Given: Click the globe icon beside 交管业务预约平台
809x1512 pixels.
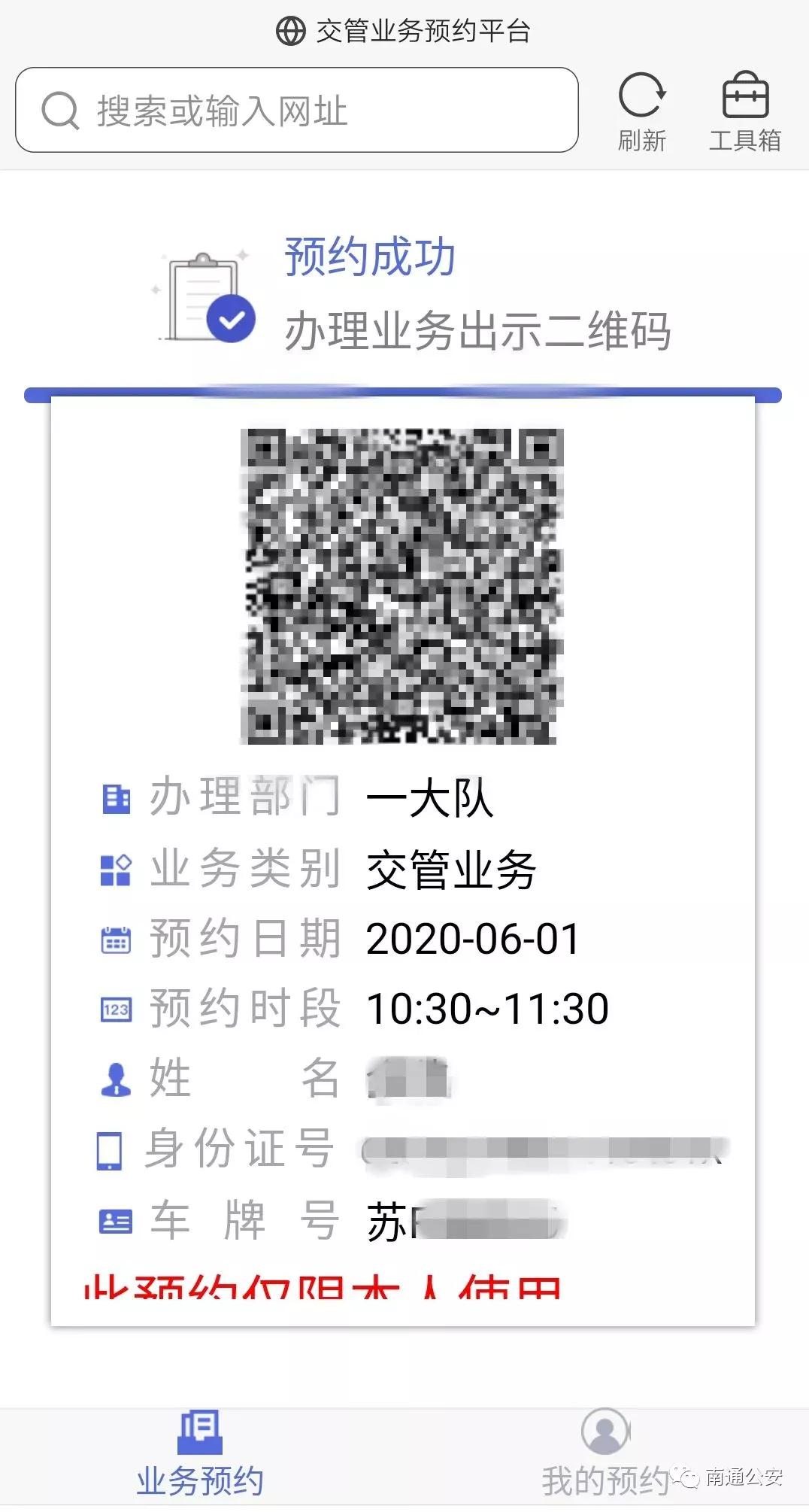Looking at the screenshot, I should [289, 32].
